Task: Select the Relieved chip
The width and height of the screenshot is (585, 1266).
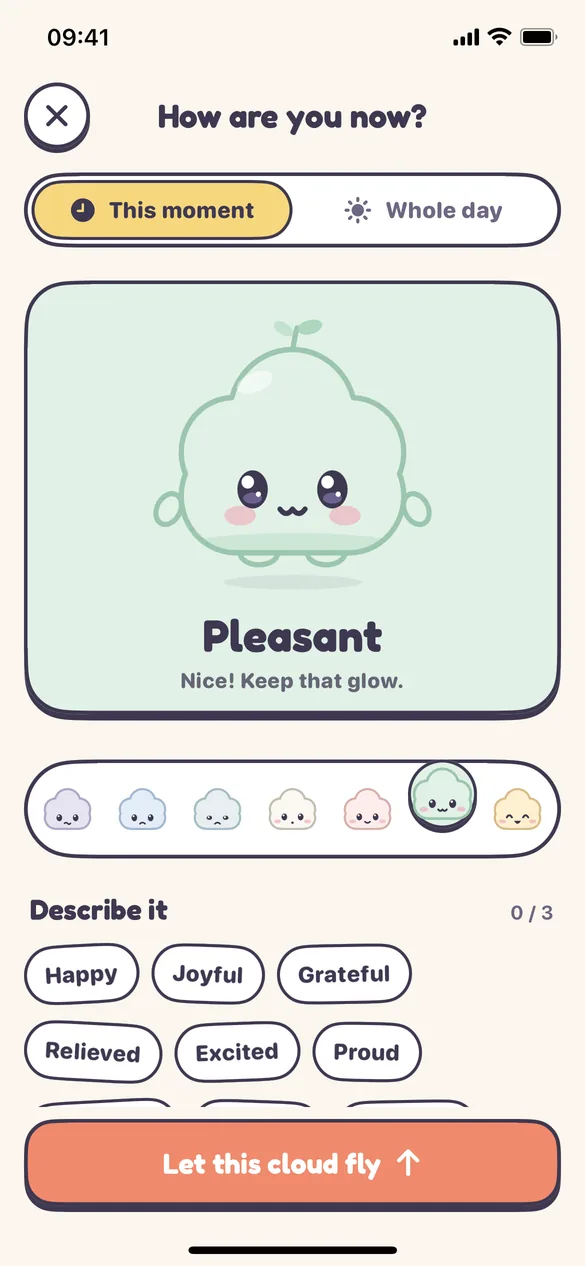Action: tap(93, 1052)
